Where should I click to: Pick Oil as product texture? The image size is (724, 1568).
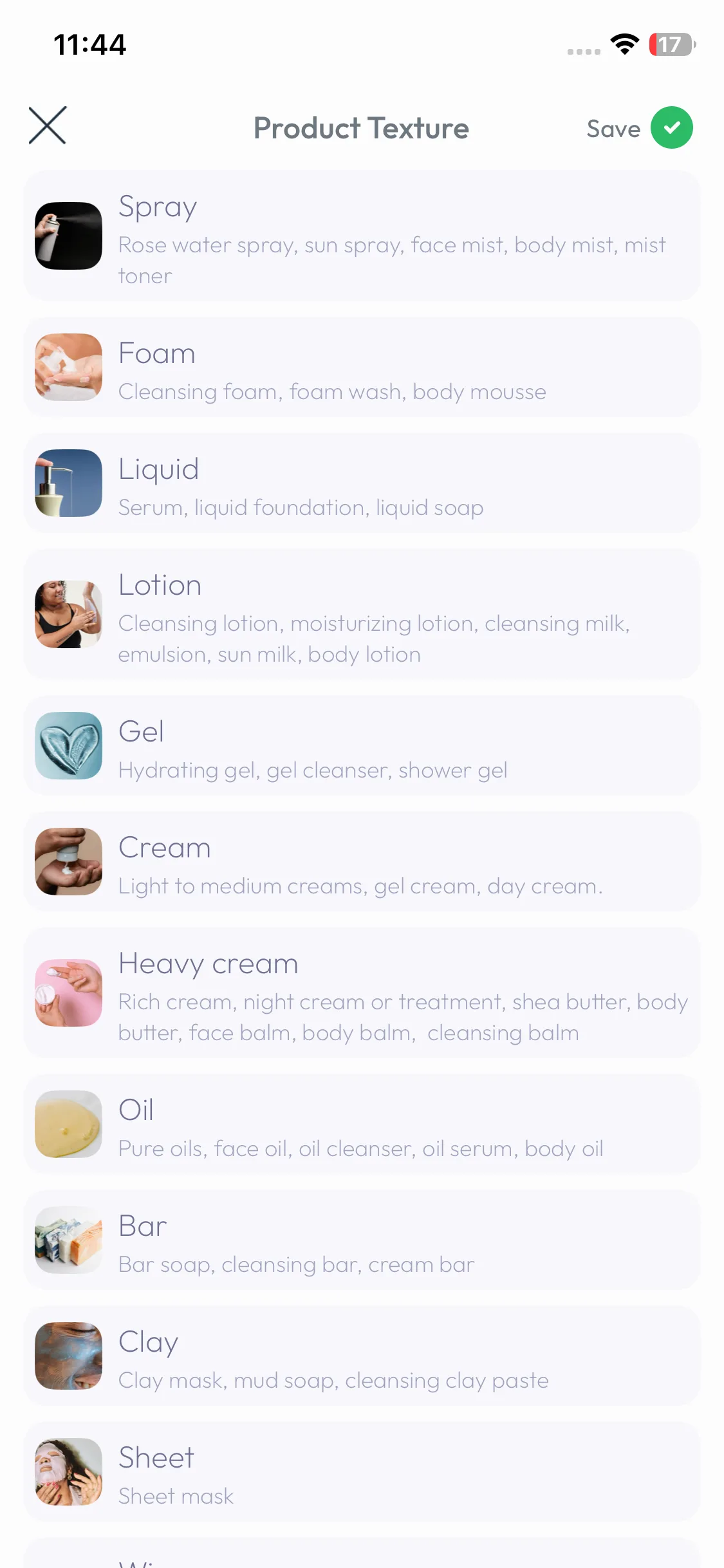(x=362, y=1124)
